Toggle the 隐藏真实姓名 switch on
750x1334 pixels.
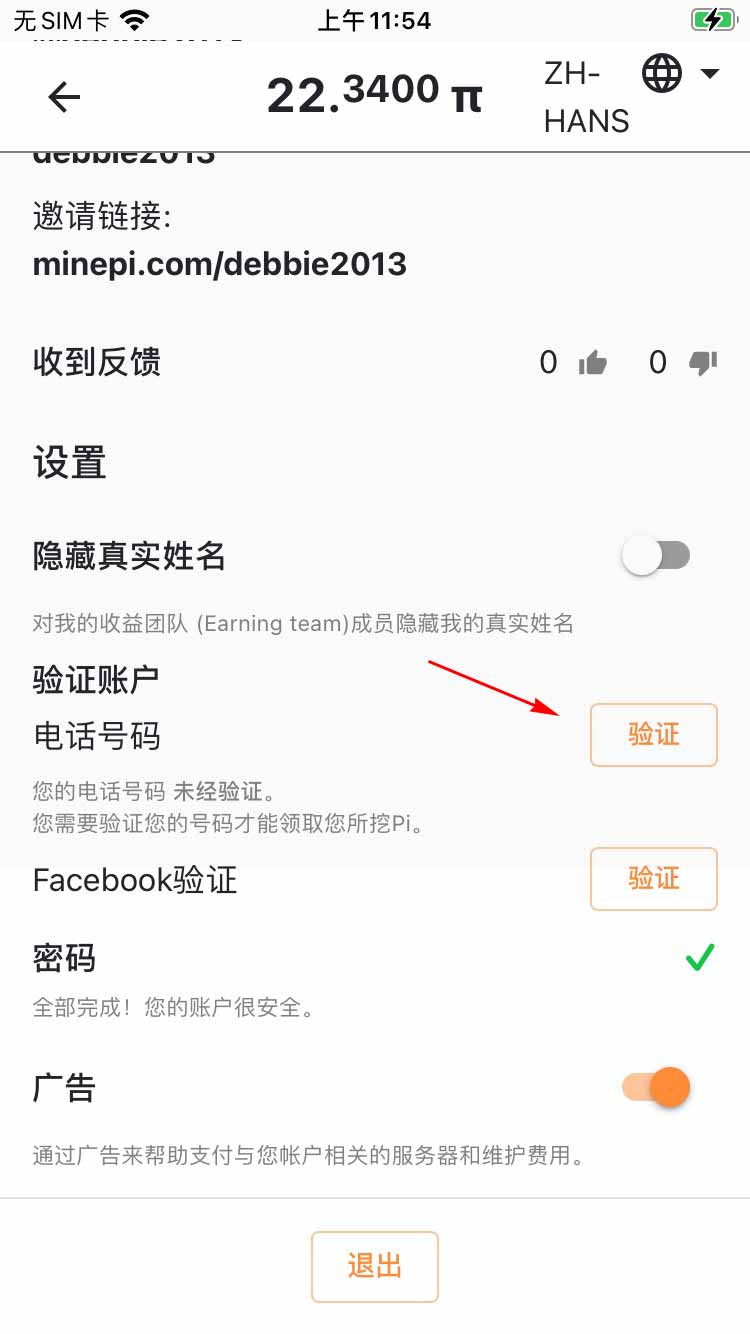pyautogui.click(x=656, y=555)
